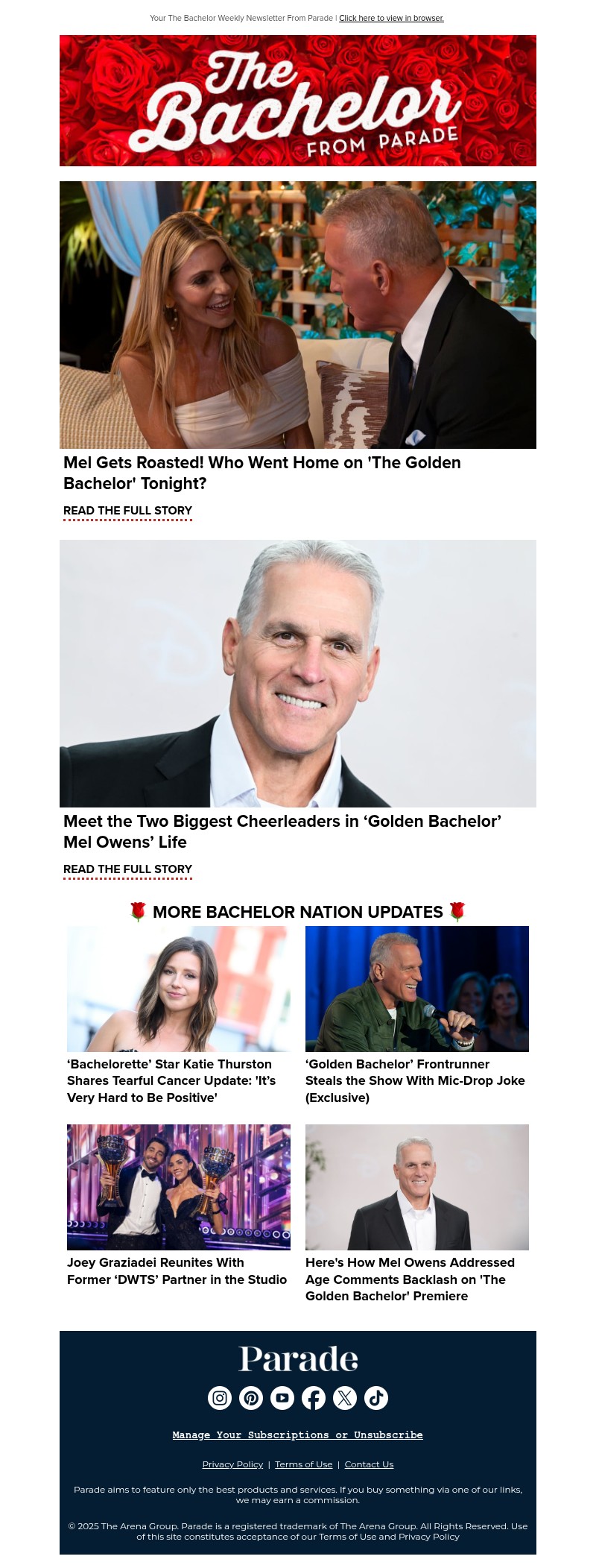Screen dimensions: 596x1568
Task: Open the Mel Owens close-up portrait story photo
Action: 298,673
